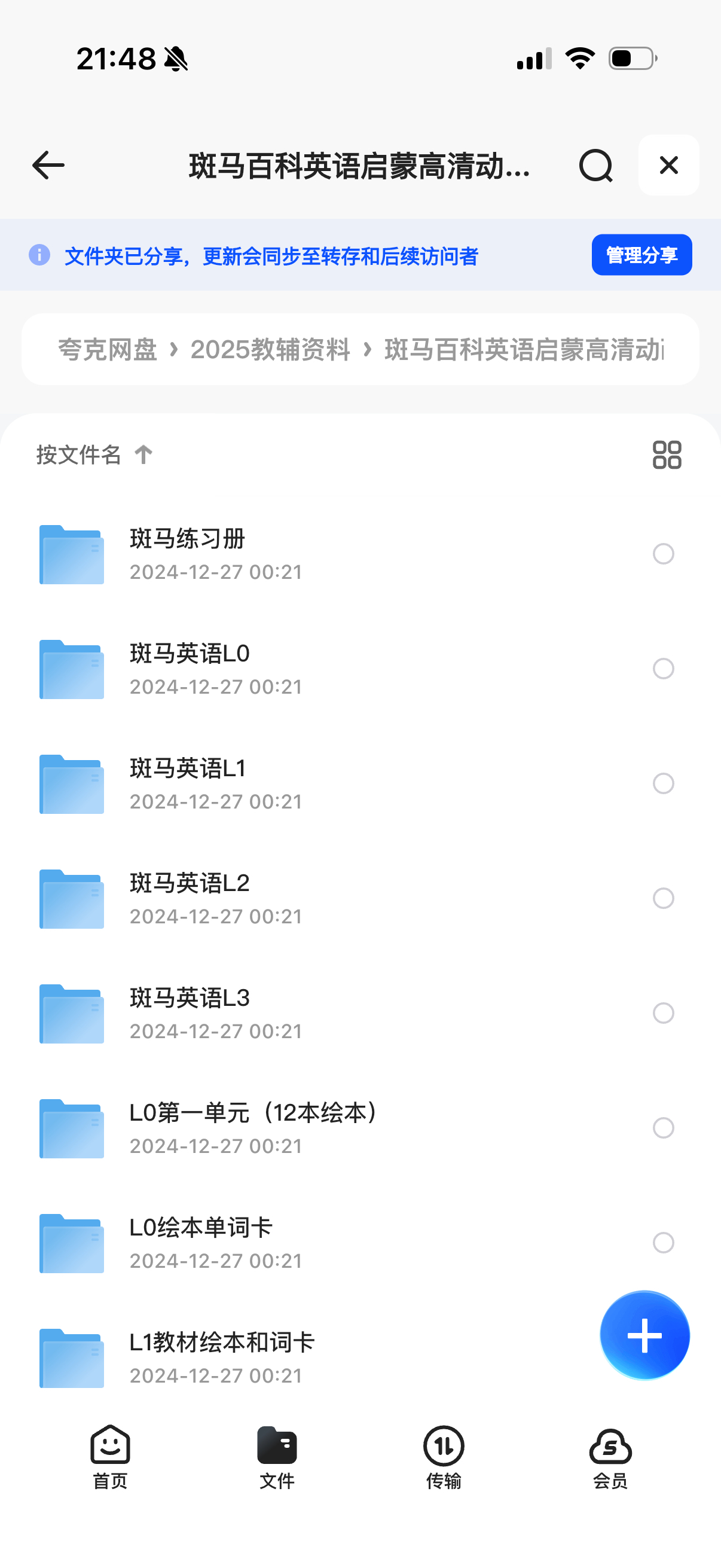Screen dimensions: 721x1568
Task: Go back using the back arrow
Action: [x=48, y=166]
